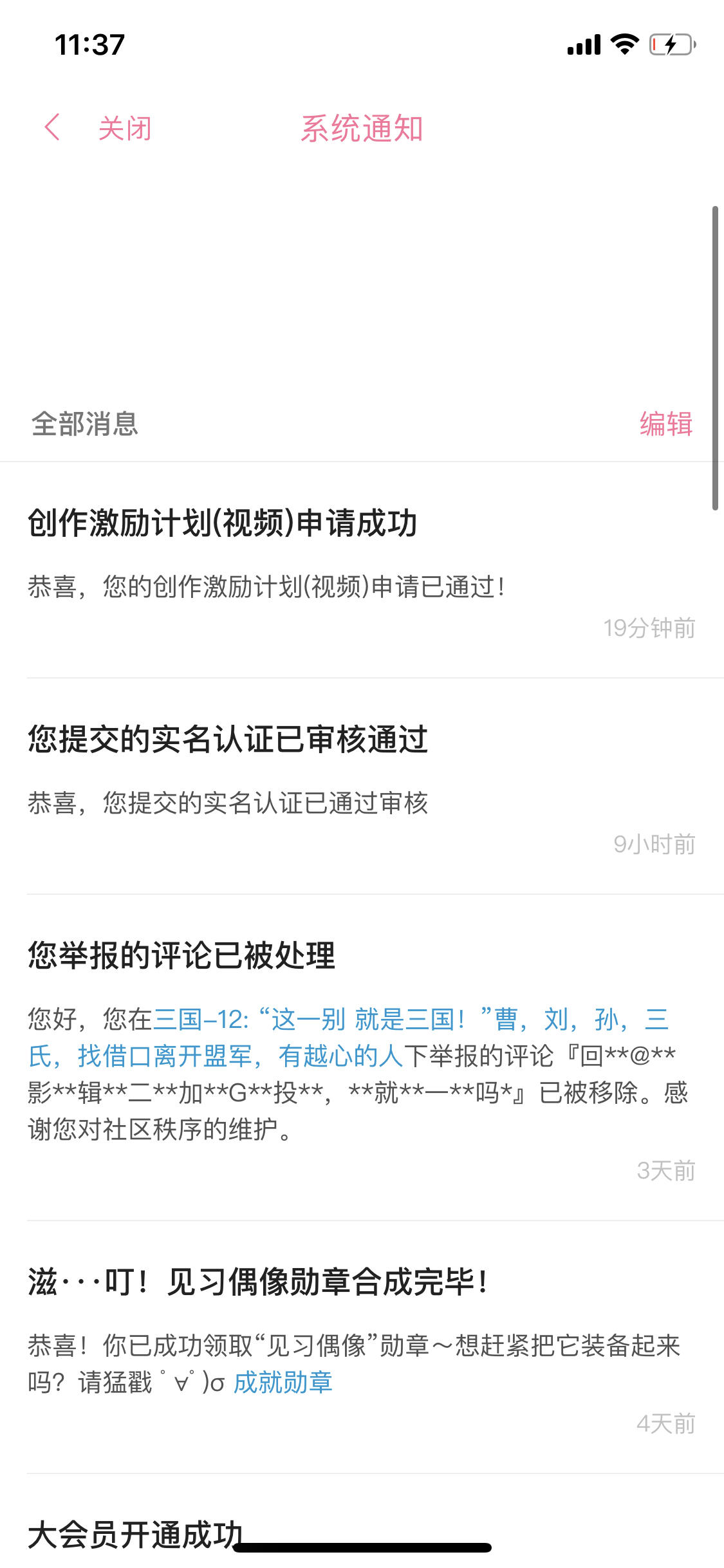Image resolution: width=724 pixels, height=1568 pixels.
Task: Tap 编辑 to edit messages
Action: 666,424
